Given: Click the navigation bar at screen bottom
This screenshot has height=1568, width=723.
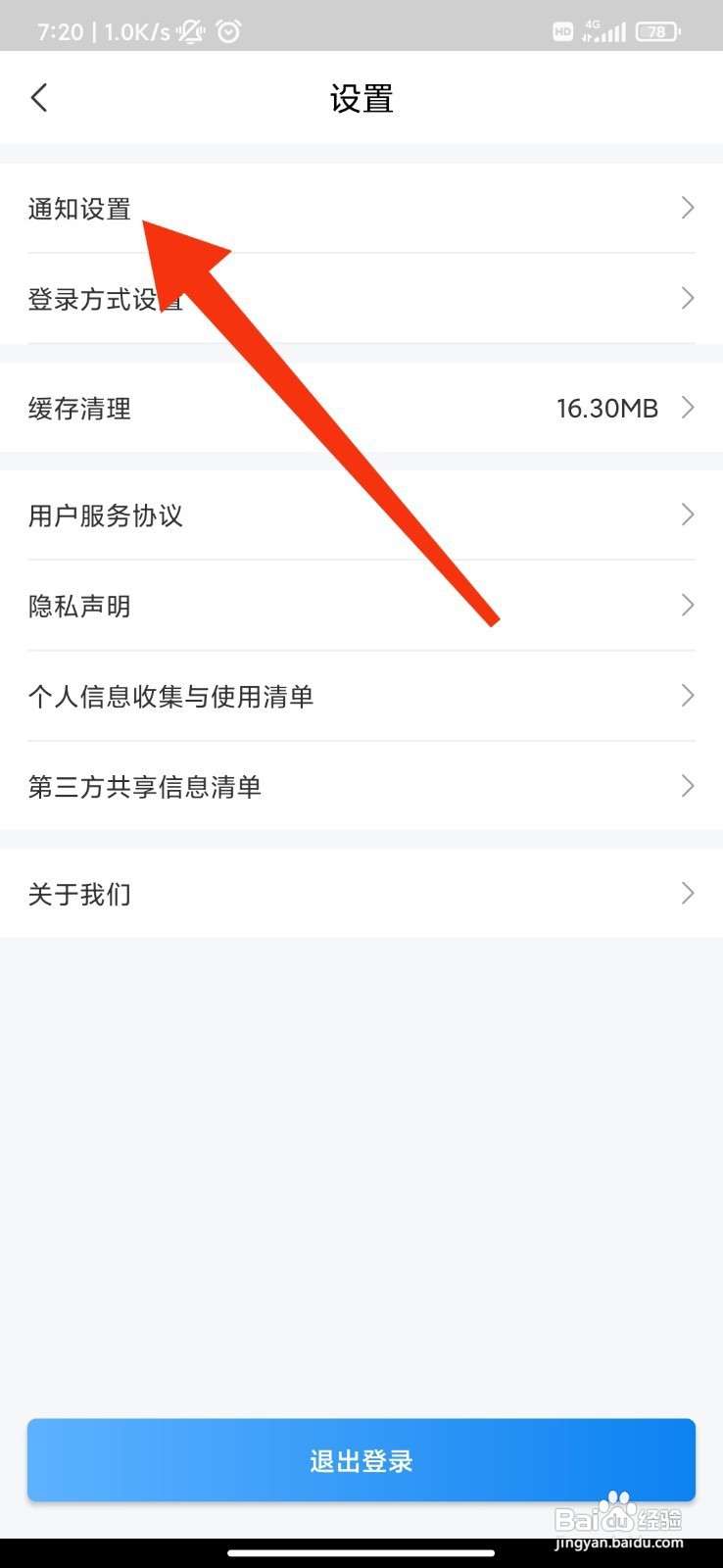Looking at the screenshot, I should 361,1553.
